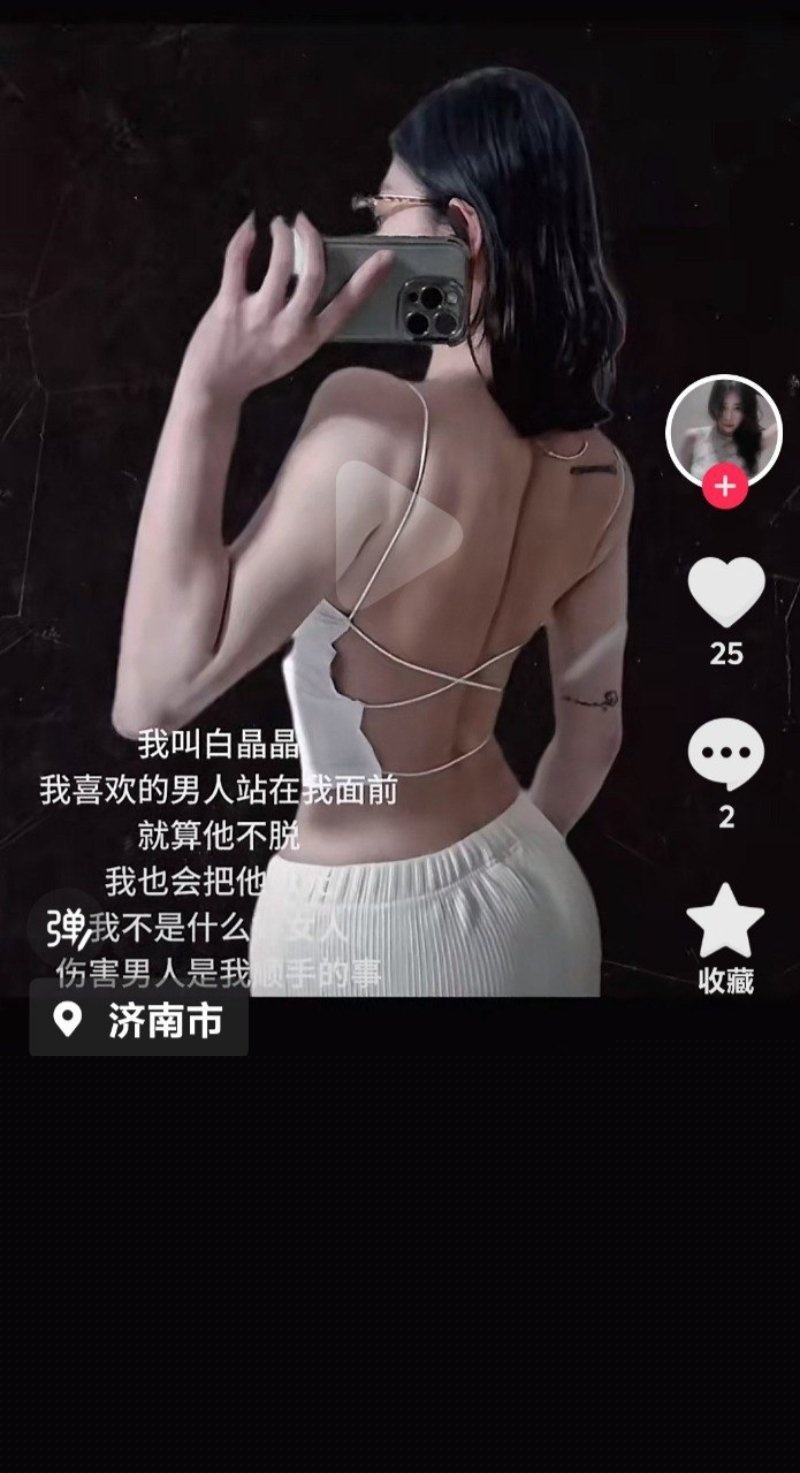Follow the creator with the plus button
The width and height of the screenshot is (800, 1473).
click(725, 488)
